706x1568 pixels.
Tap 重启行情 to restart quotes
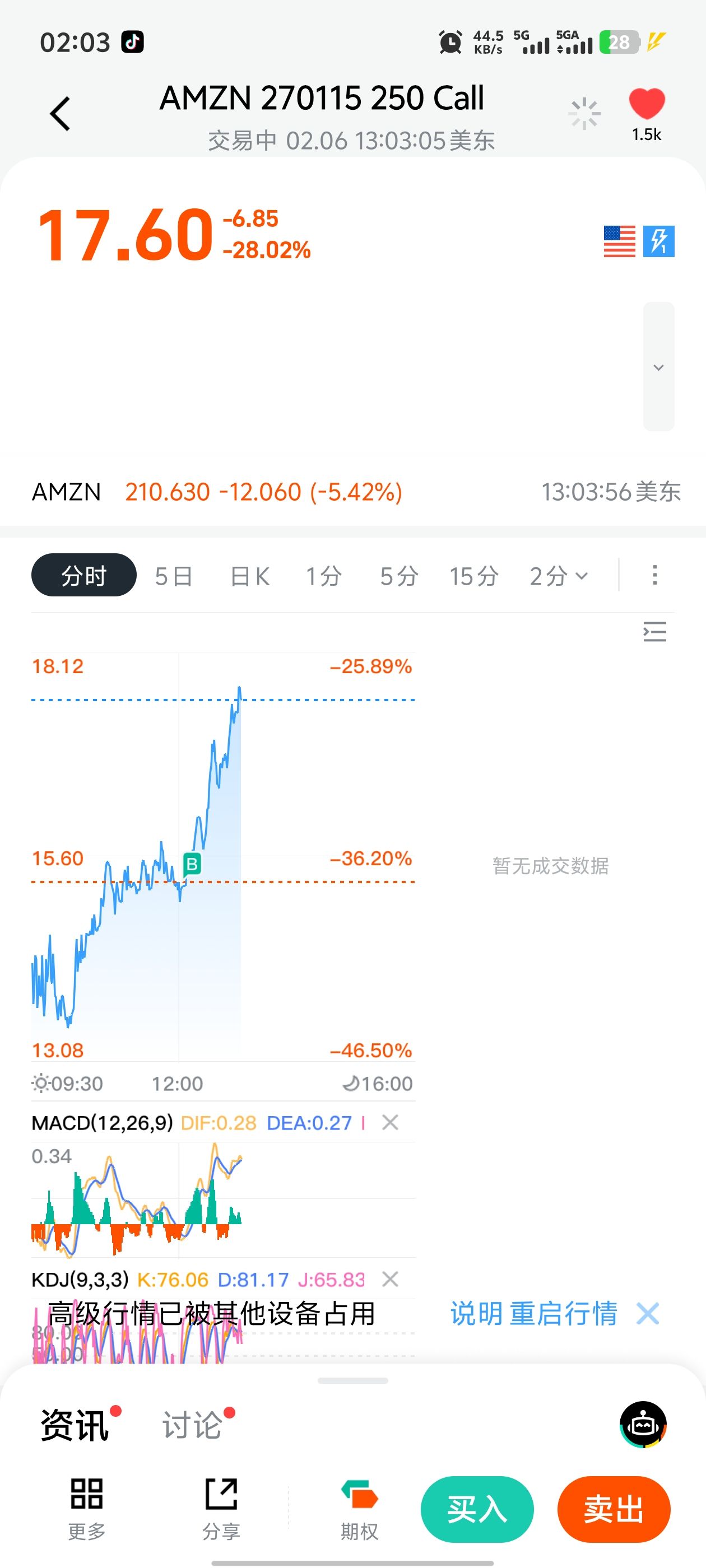click(564, 1314)
